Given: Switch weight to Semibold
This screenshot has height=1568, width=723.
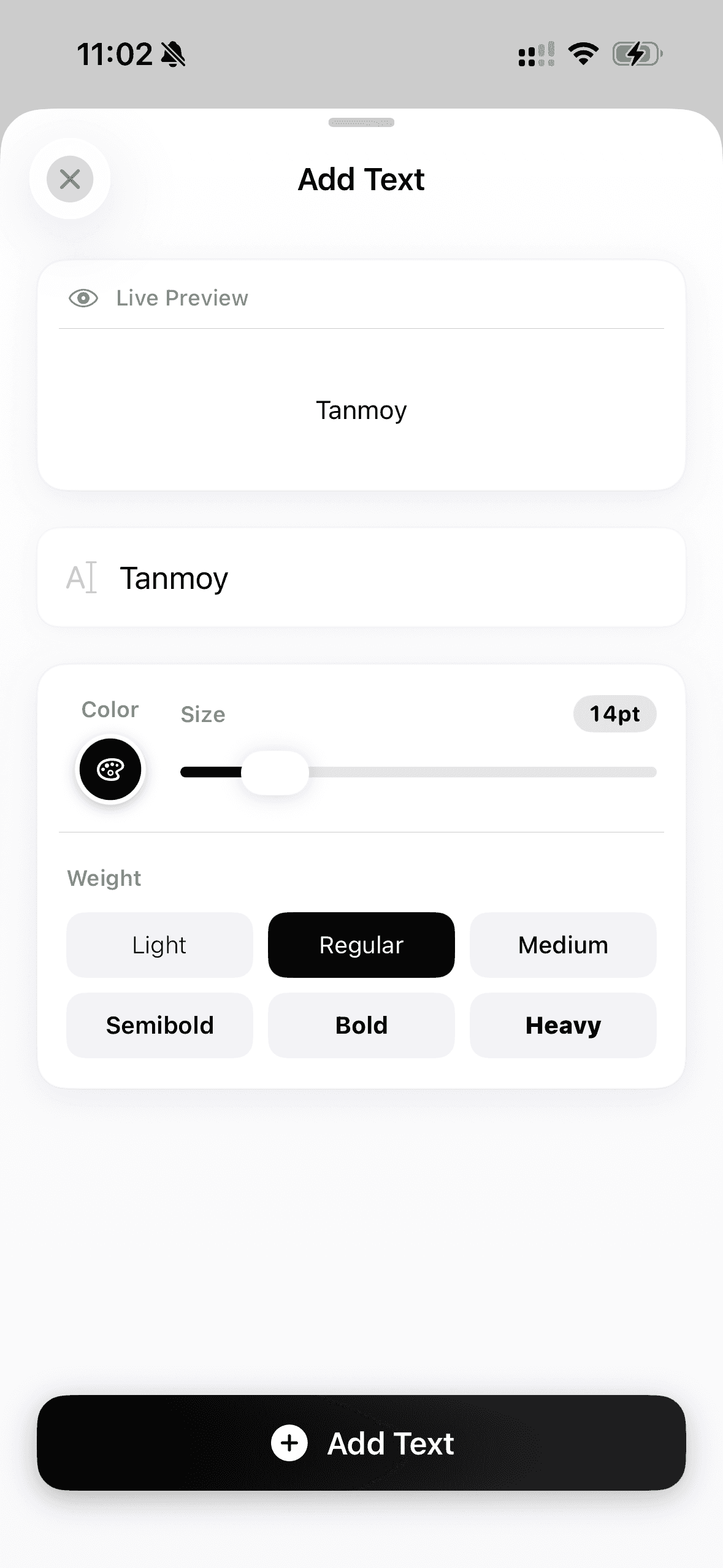Looking at the screenshot, I should 159,1025.
